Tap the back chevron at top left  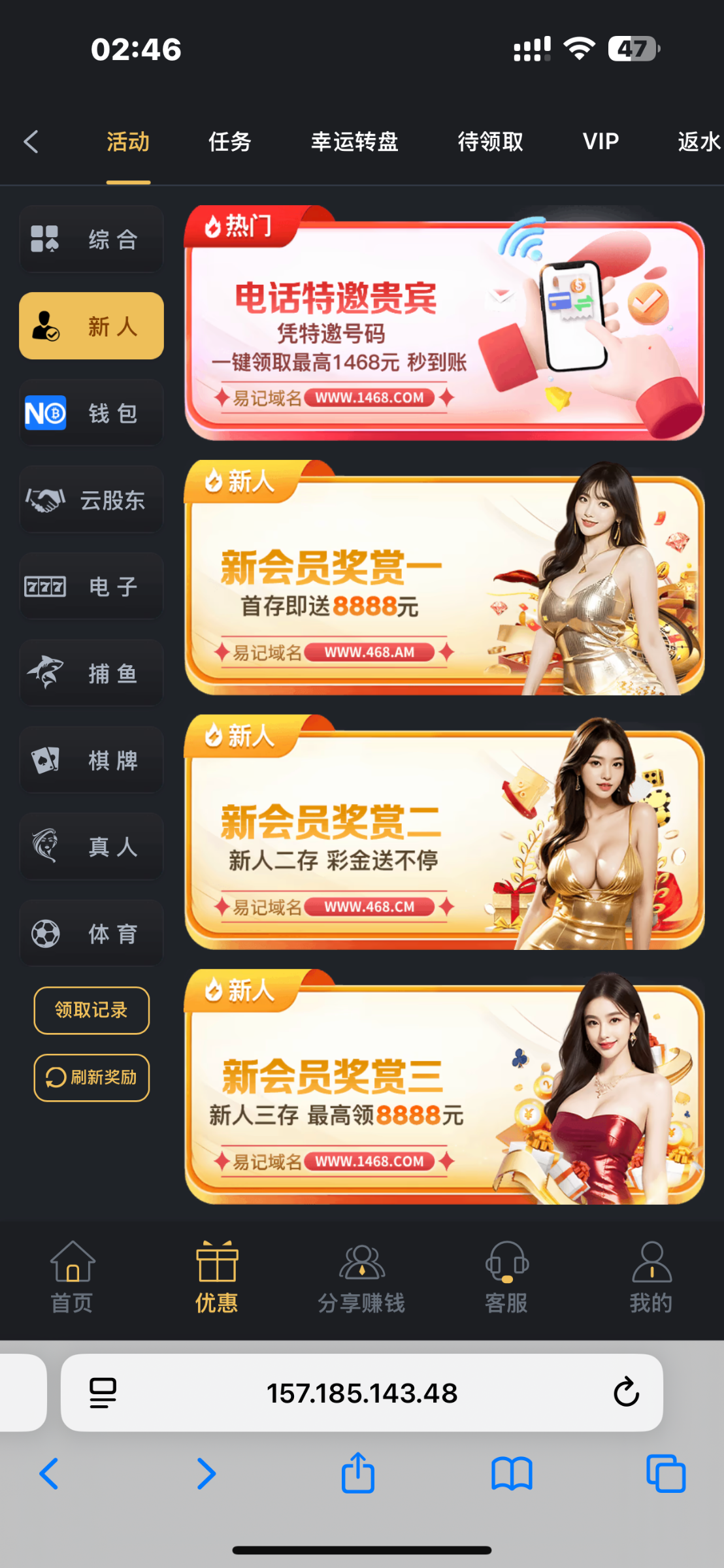31,141
